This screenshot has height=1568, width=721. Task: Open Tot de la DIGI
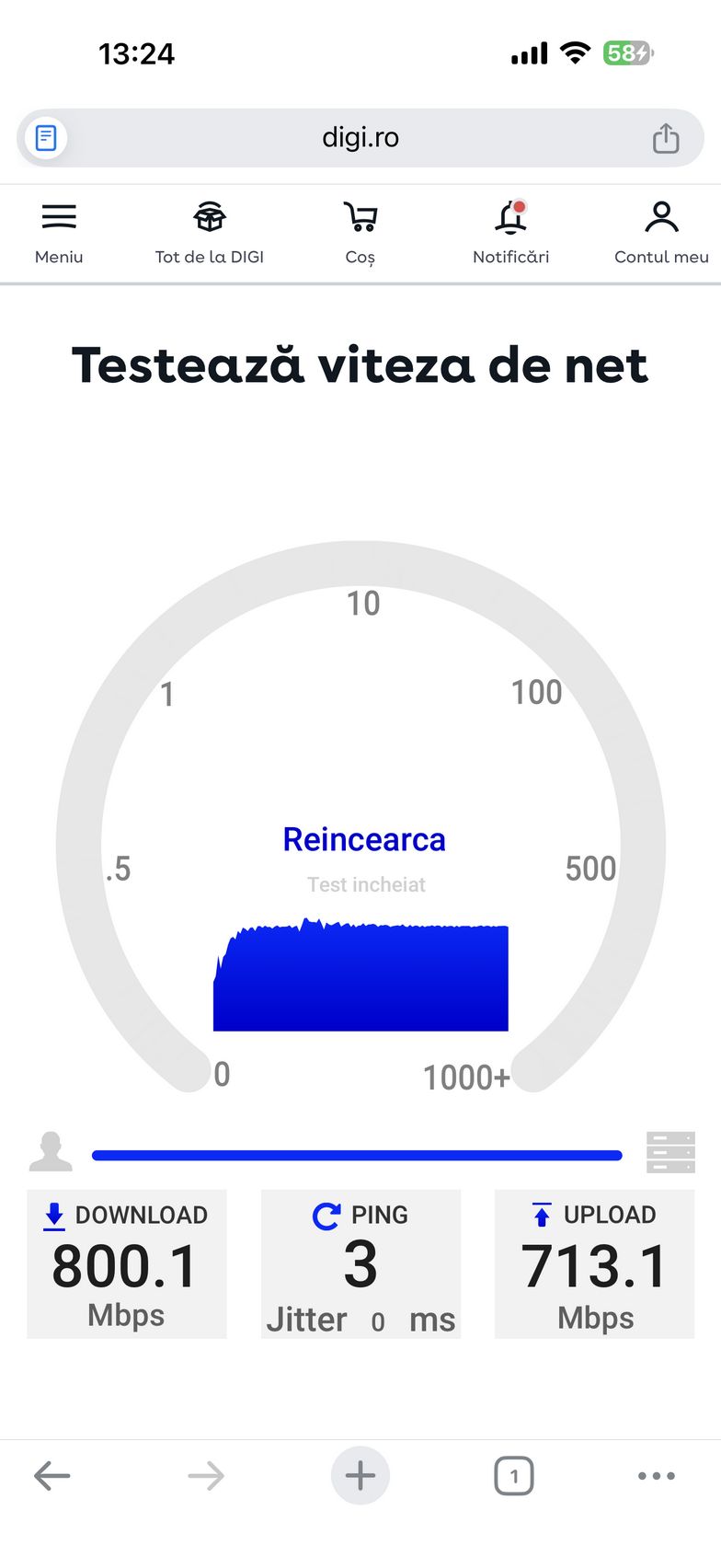210,232
